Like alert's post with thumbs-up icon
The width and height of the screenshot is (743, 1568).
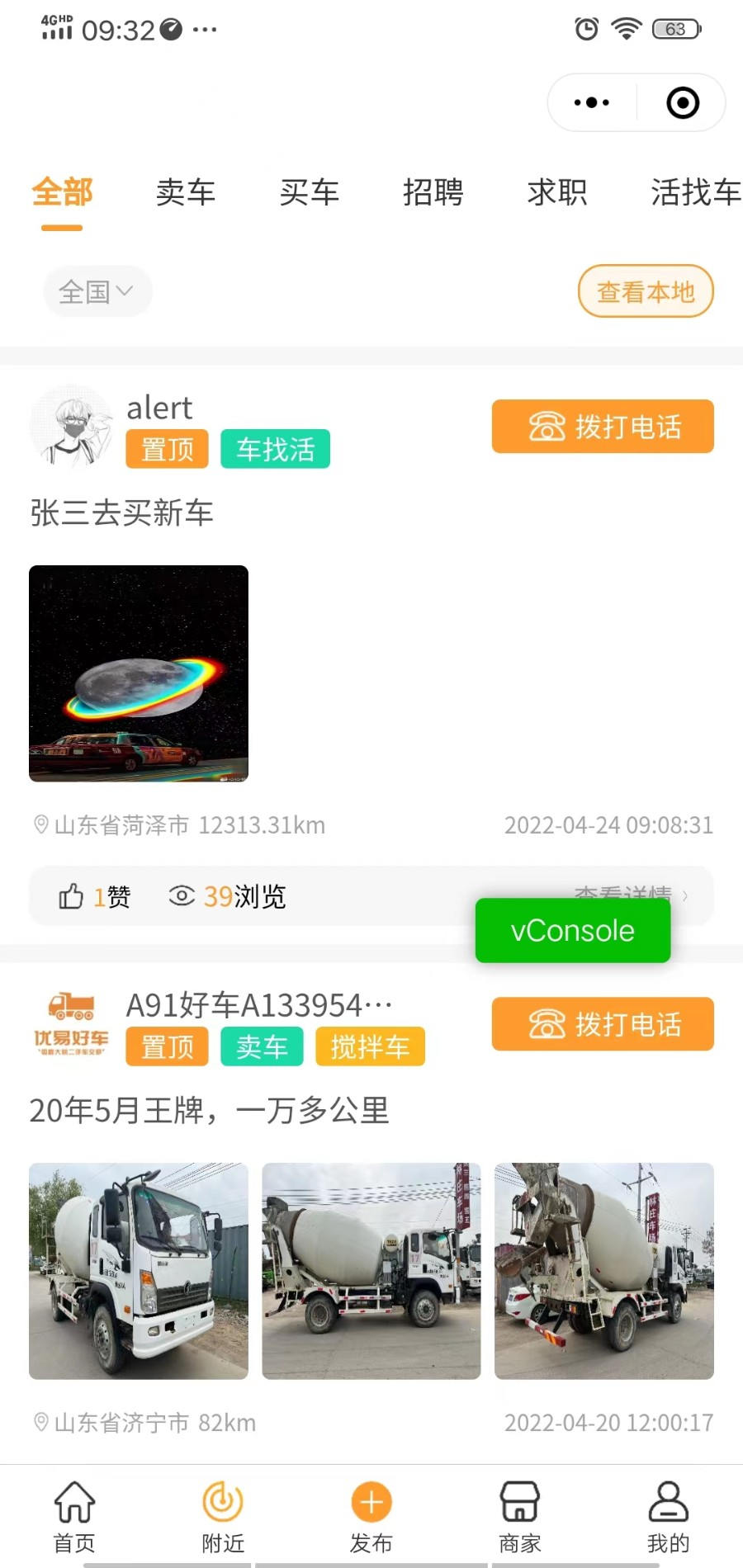click(x=72, y=896)
